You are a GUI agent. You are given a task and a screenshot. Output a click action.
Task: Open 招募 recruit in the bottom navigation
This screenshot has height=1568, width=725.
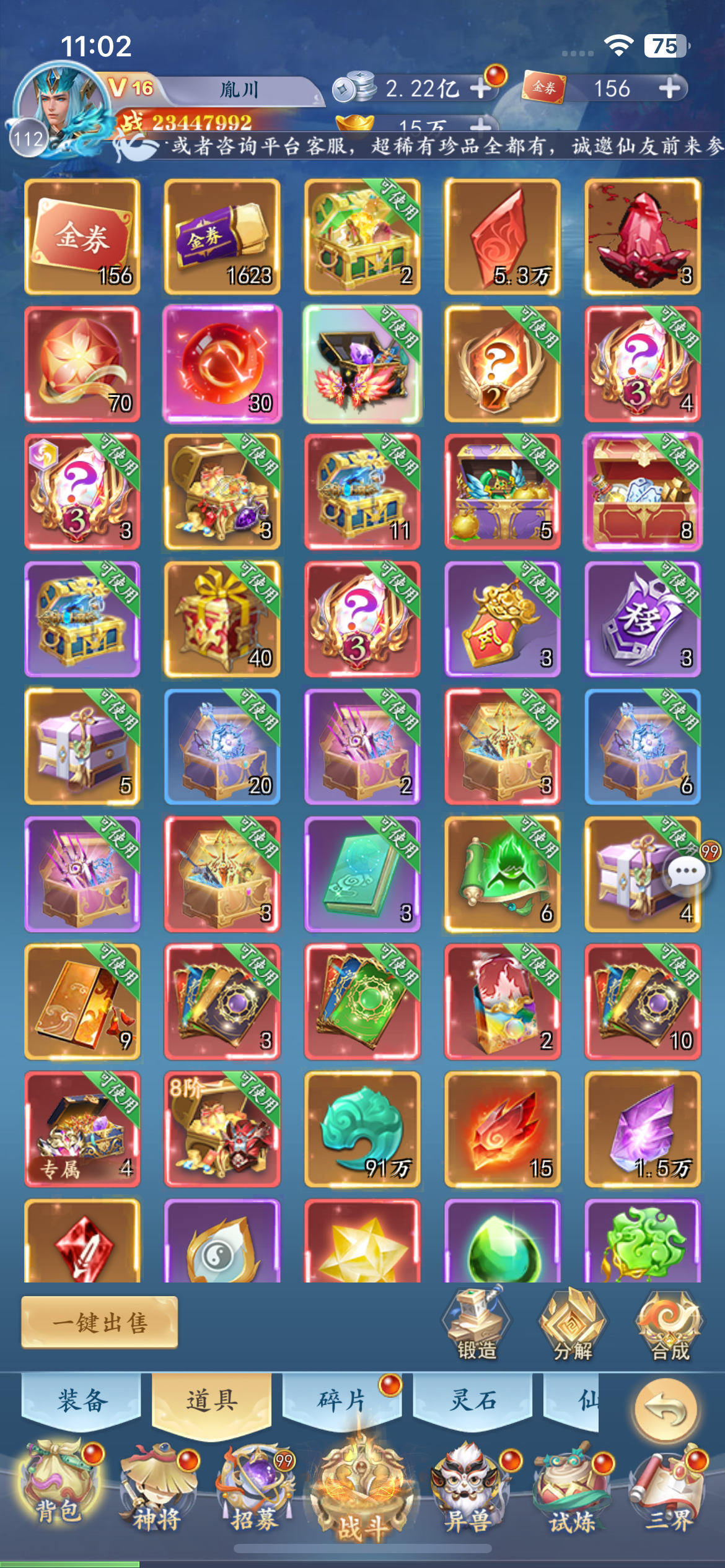(255, 1489)
